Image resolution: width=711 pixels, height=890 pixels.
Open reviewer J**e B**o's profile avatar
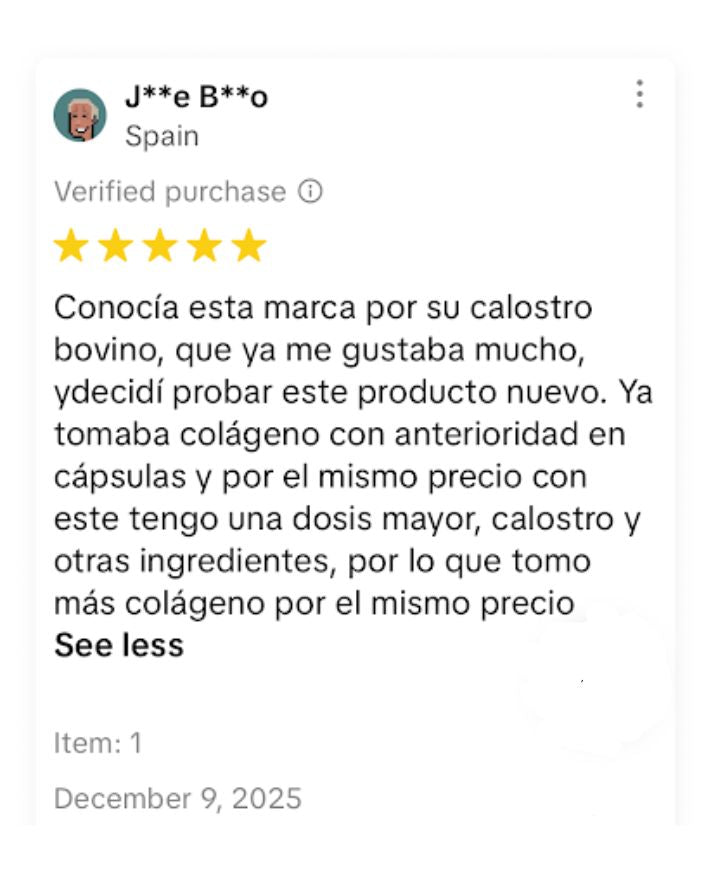point(80,115)
